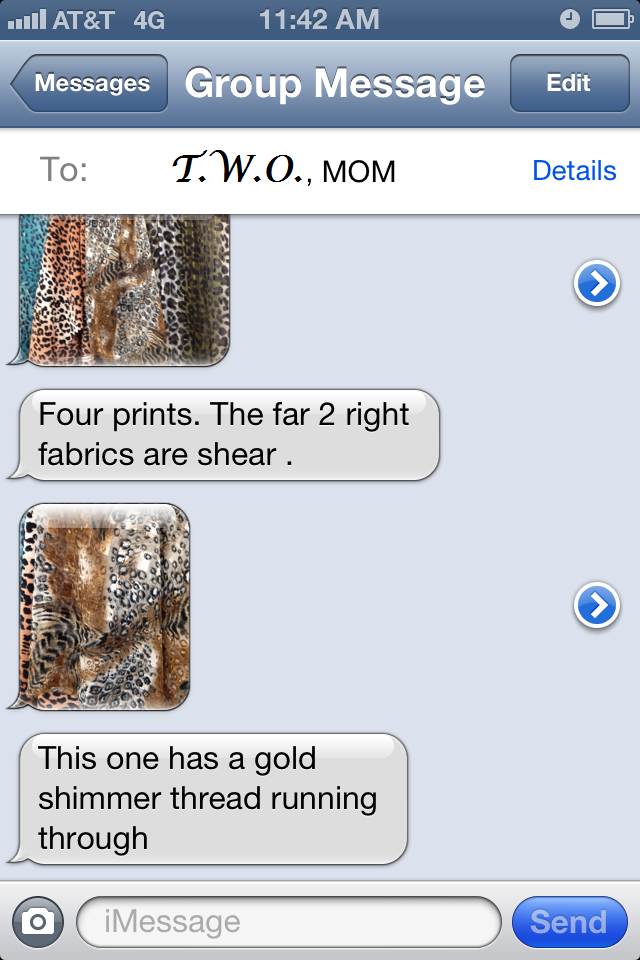Open the four-prints fabric photo
The image size is (640, 960).
coord(124,290)
